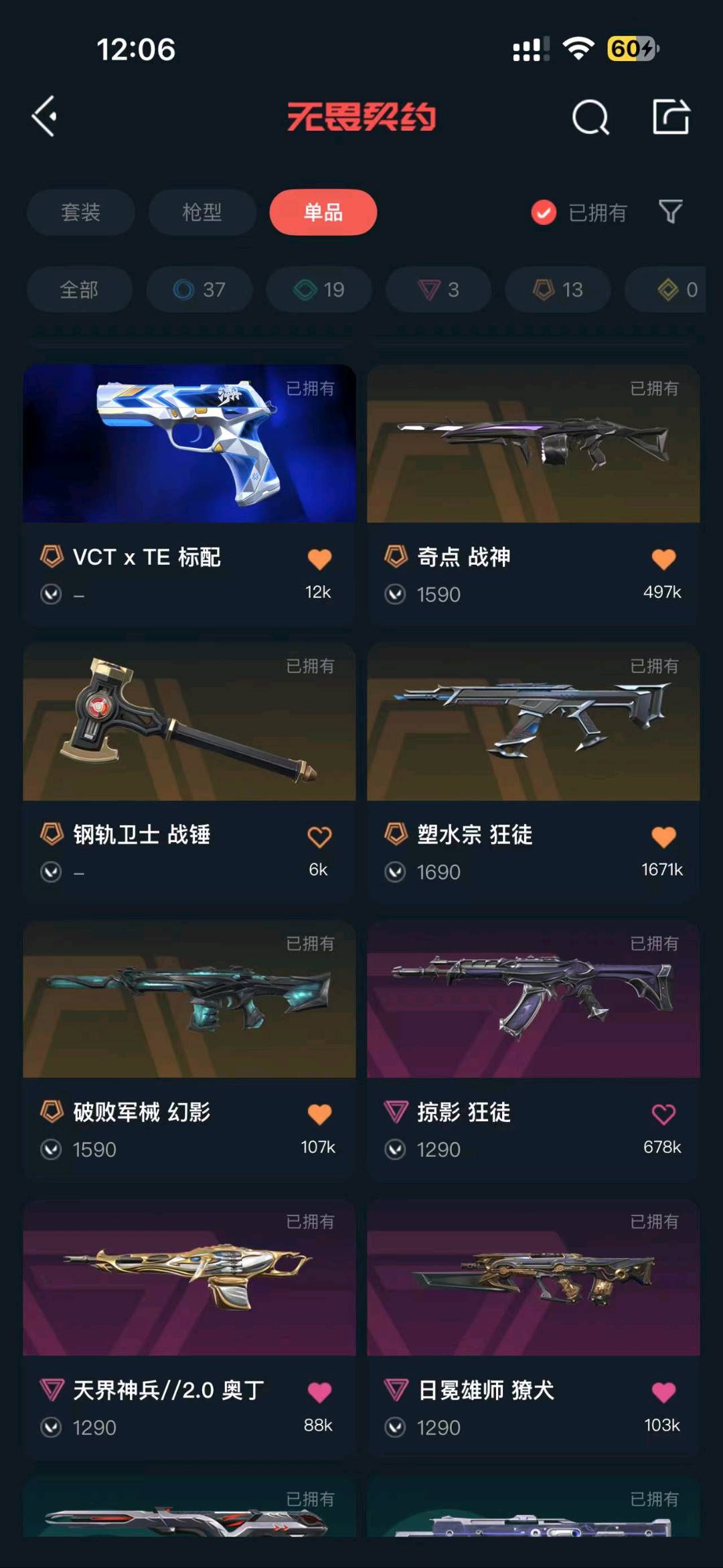Filter by the blue tier chip 37
The width and height of the screenshot is (723, 1568).
point(199,289)
